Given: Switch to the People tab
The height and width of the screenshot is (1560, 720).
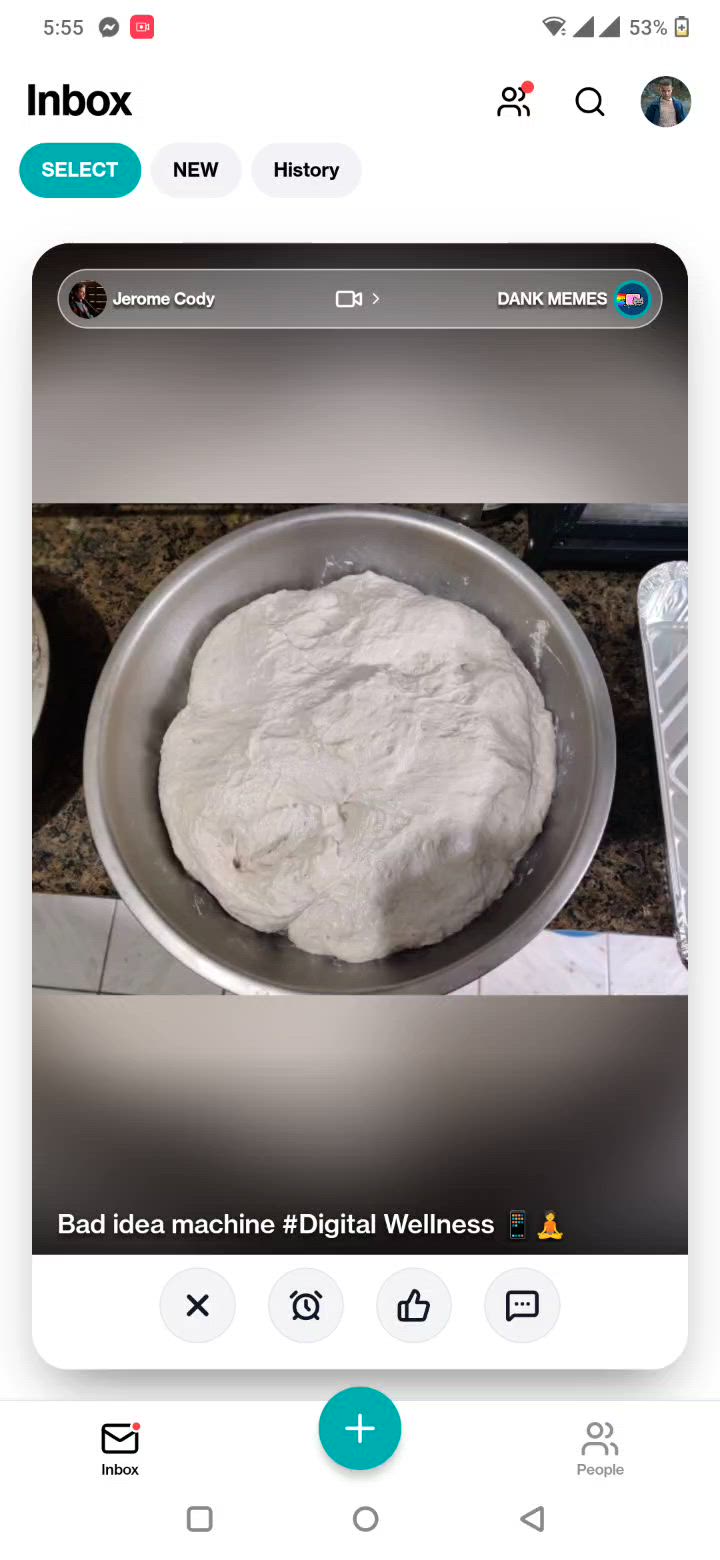Looking at the screenshot, I should click(600, 1449).
